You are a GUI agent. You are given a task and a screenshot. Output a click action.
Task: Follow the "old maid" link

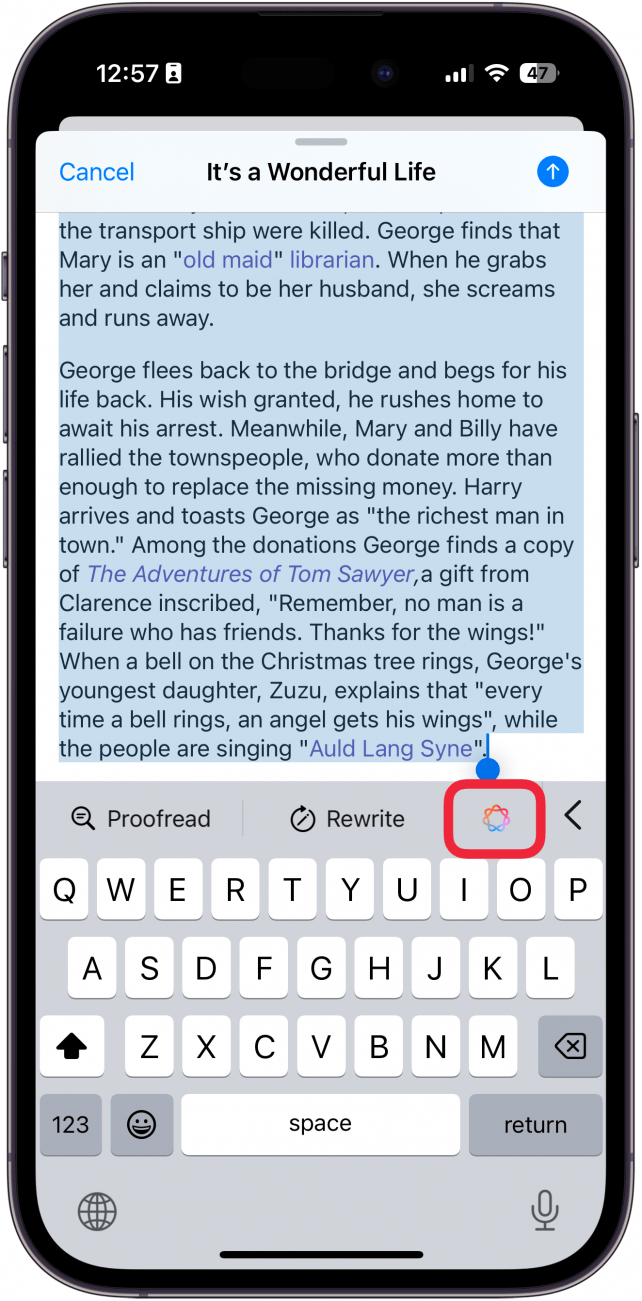(x=227, y=260)
